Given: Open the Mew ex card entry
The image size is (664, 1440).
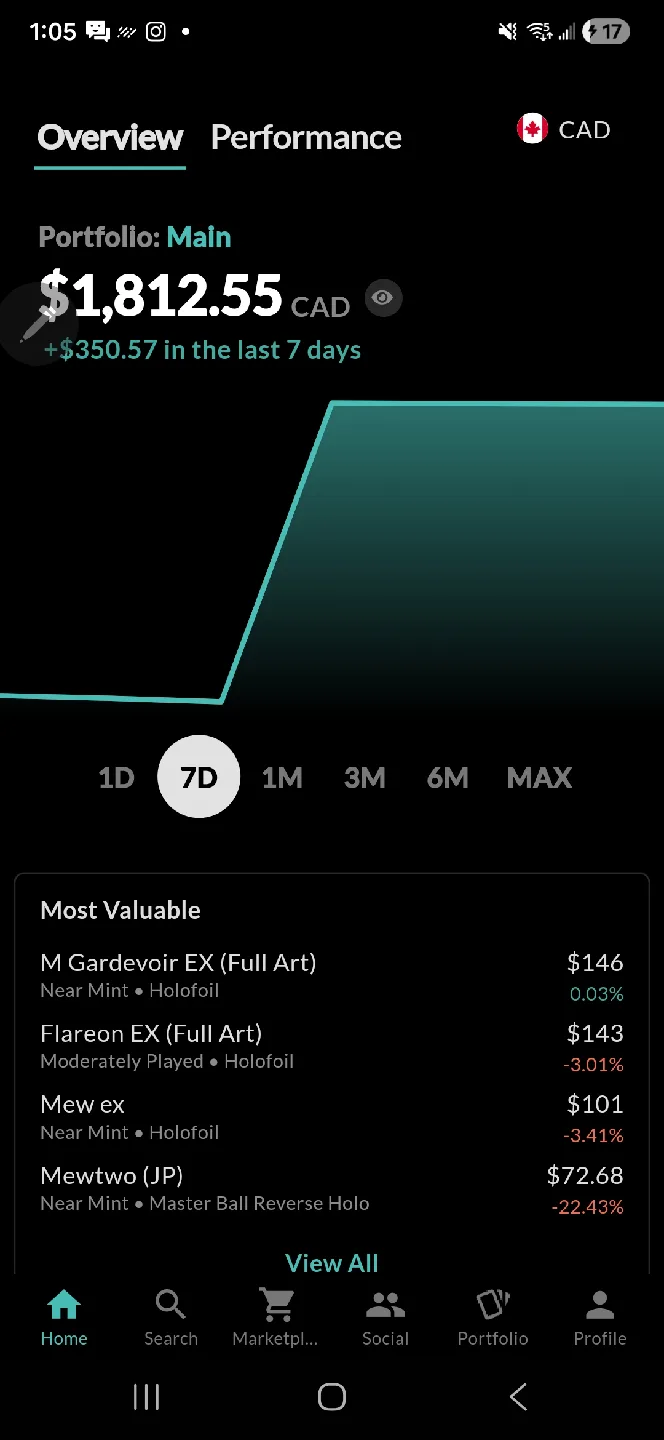Looking at the screenshot, I should coord(332,1118).
